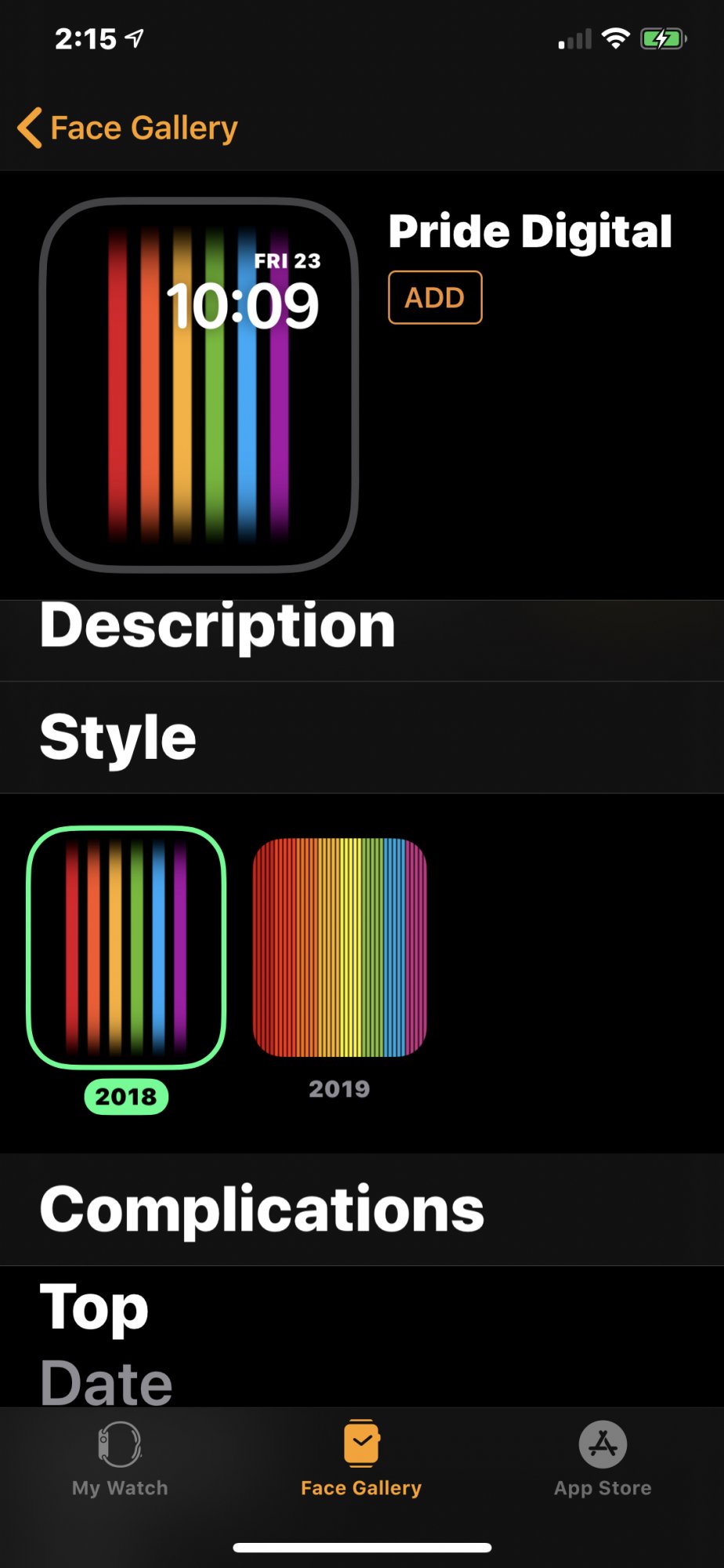
Task: Add the Pride Digital watch face
Action: click(435, 297)
